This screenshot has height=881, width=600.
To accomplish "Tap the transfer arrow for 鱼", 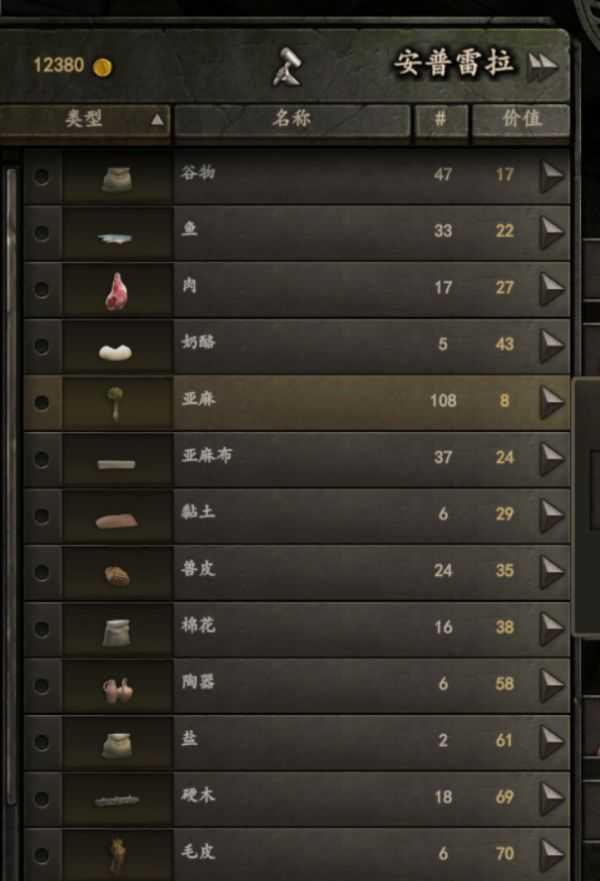I will click(552, 232).
